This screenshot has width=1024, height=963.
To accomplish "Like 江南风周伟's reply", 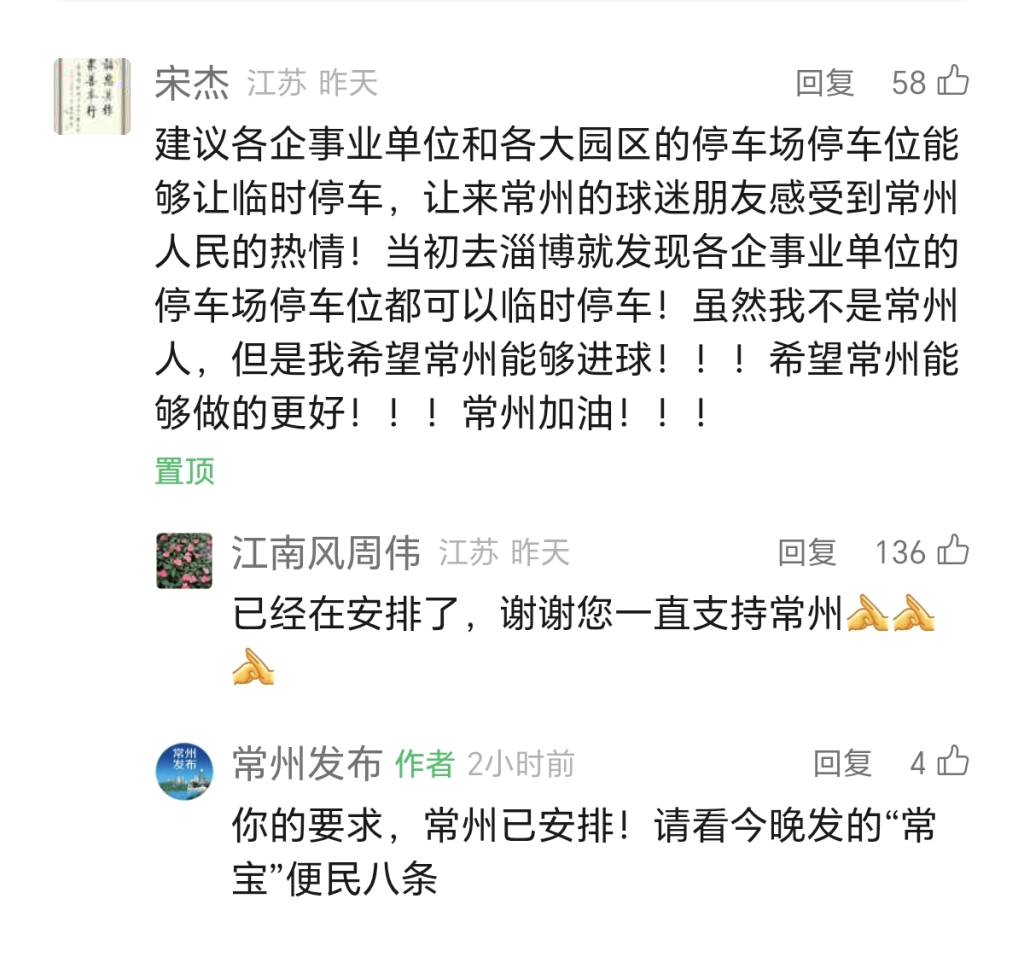I will [953, 551].
